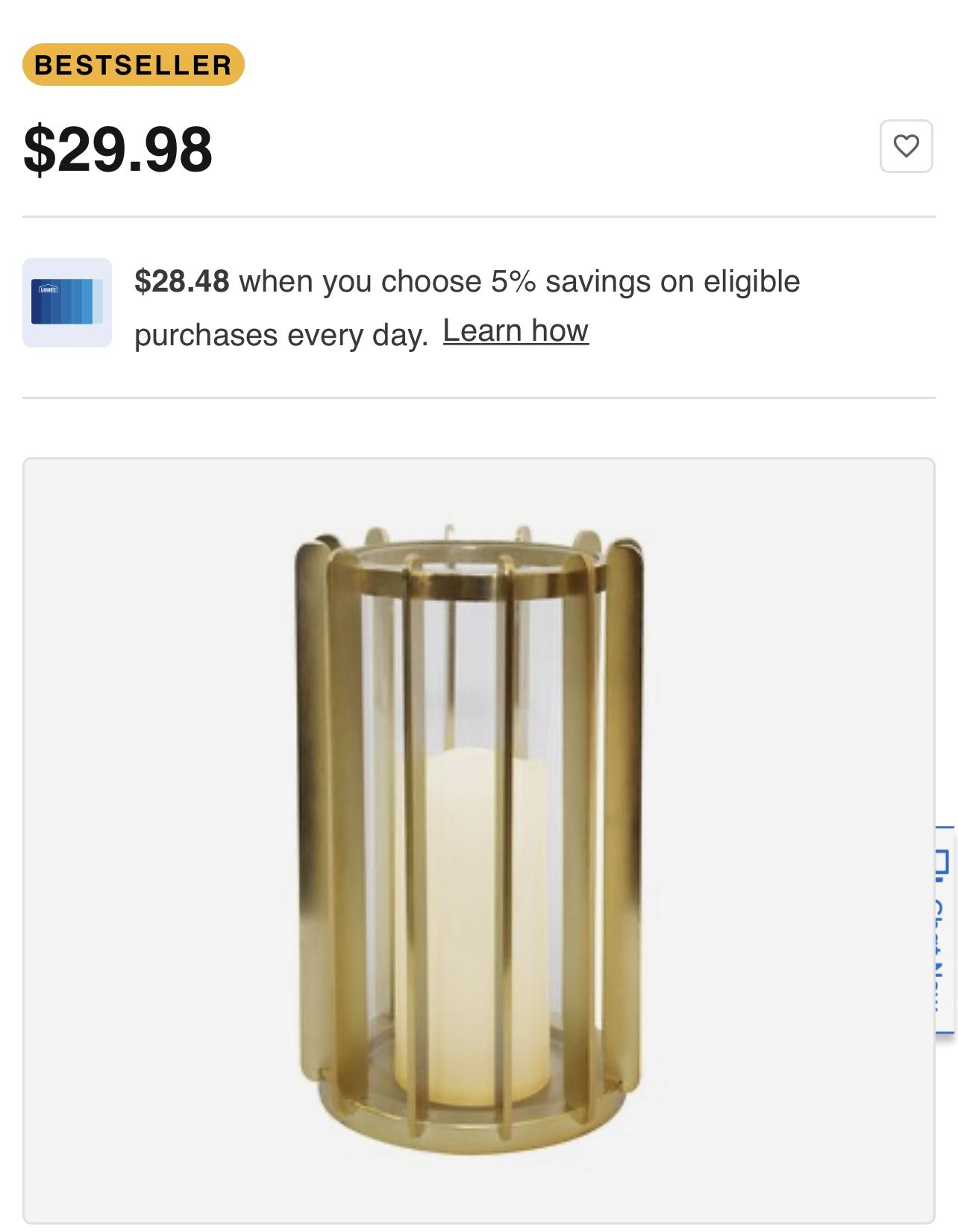Open the gold candle lantern product image
The height and width of the screenshot is (1232, 958).
[470, 839]
